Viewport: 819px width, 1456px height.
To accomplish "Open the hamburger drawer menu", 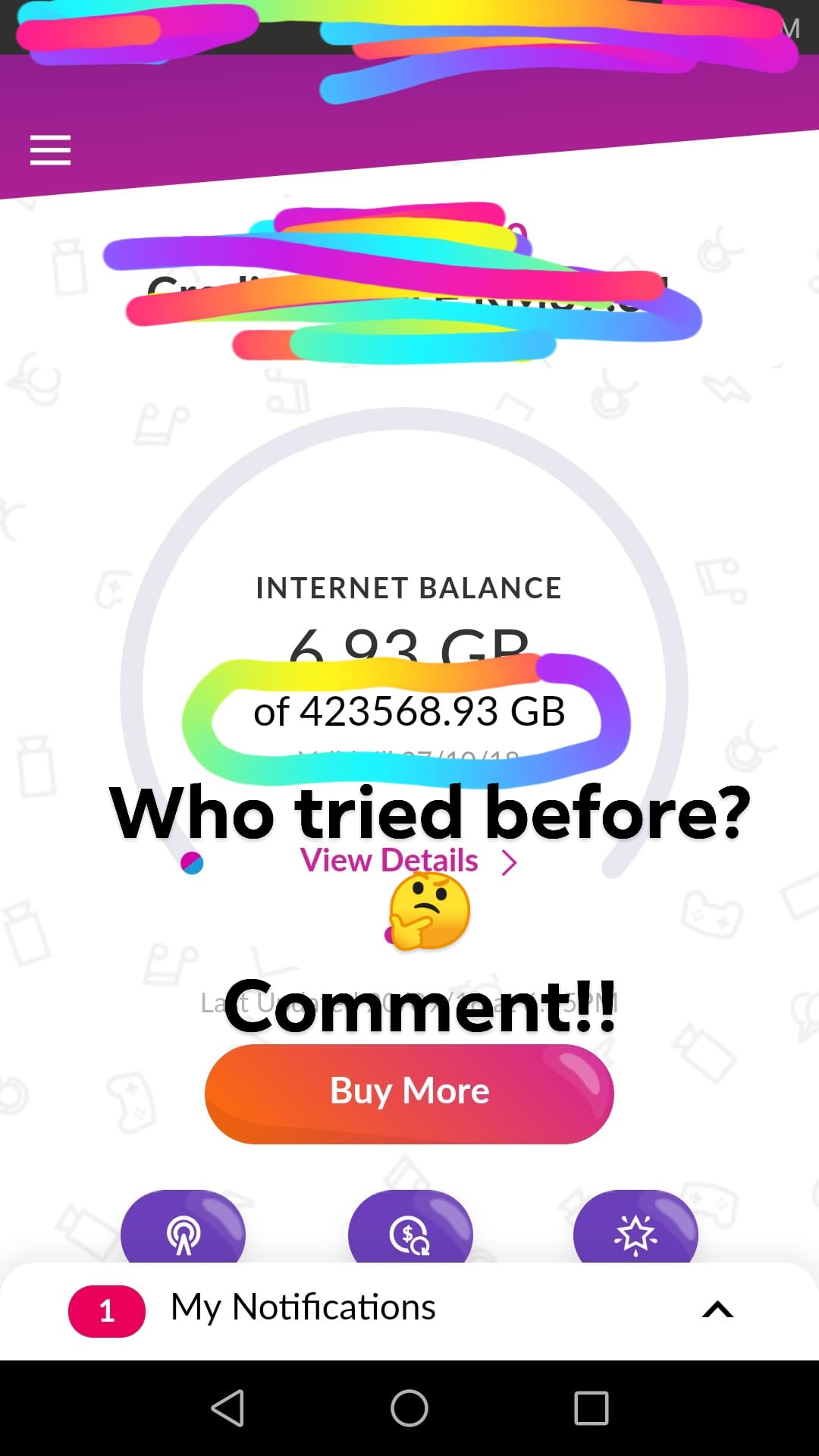I will tap(50, 150).
